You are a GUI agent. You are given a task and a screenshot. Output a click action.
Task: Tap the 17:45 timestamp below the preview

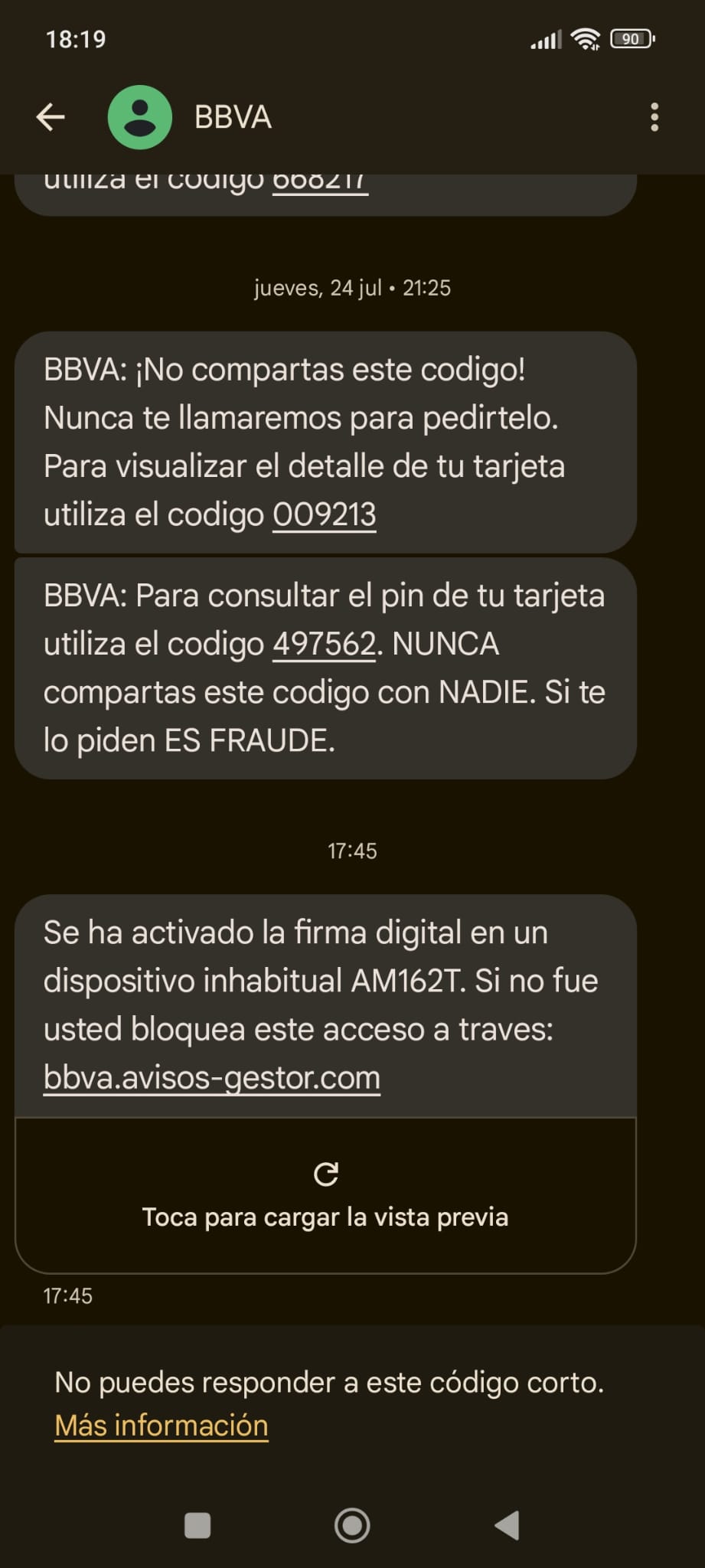click(x=67, y=1295)
